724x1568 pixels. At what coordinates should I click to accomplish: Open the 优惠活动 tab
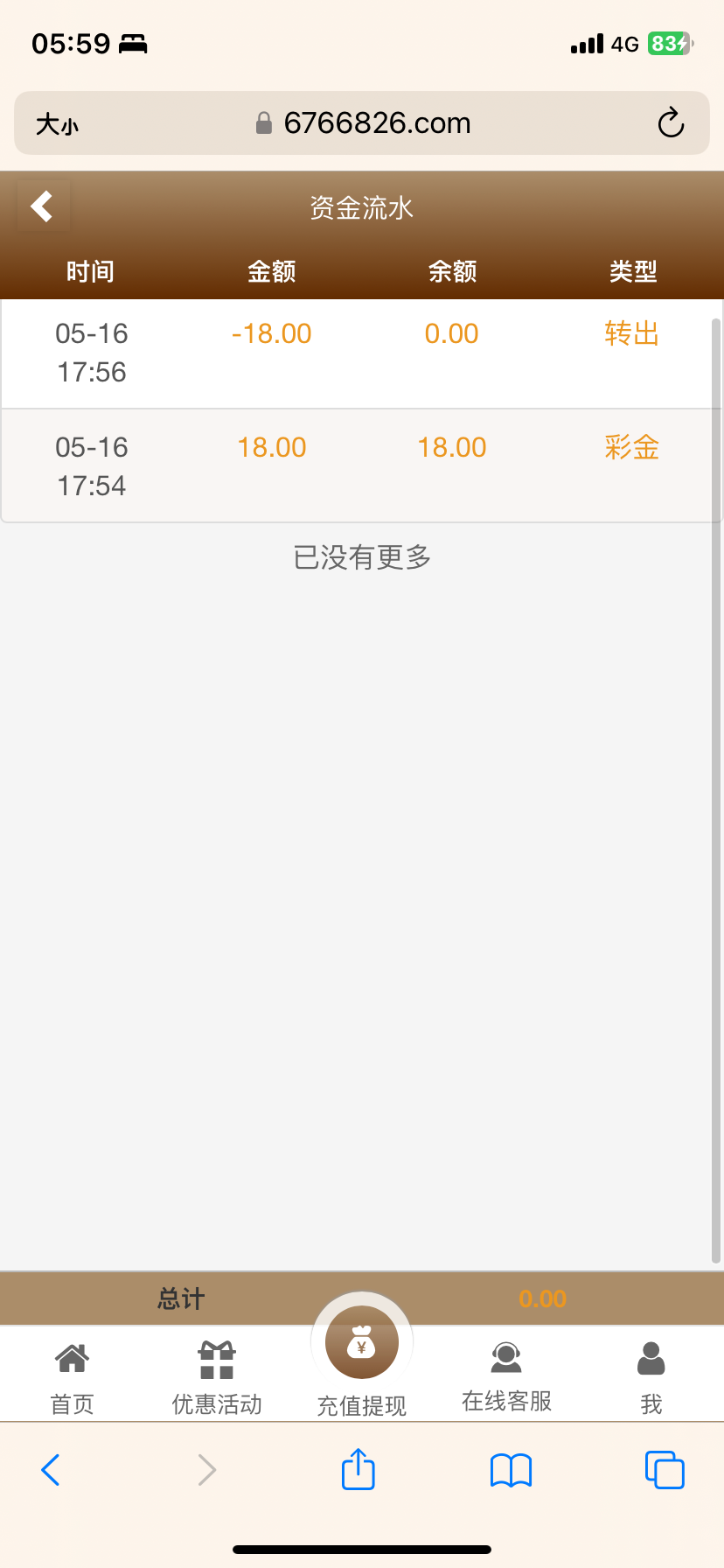(217, 1375)
